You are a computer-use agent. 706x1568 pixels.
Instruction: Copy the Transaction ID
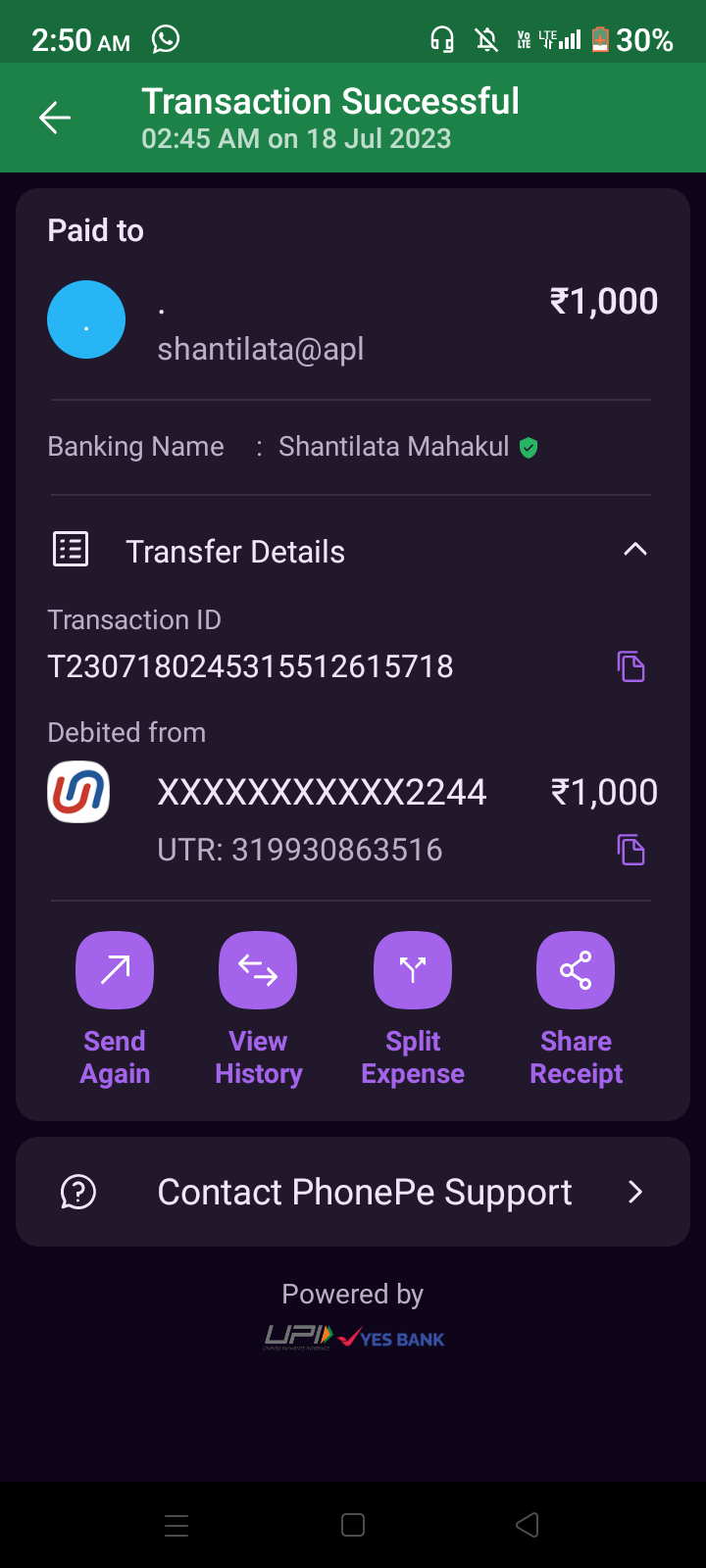tap(630, 666)
